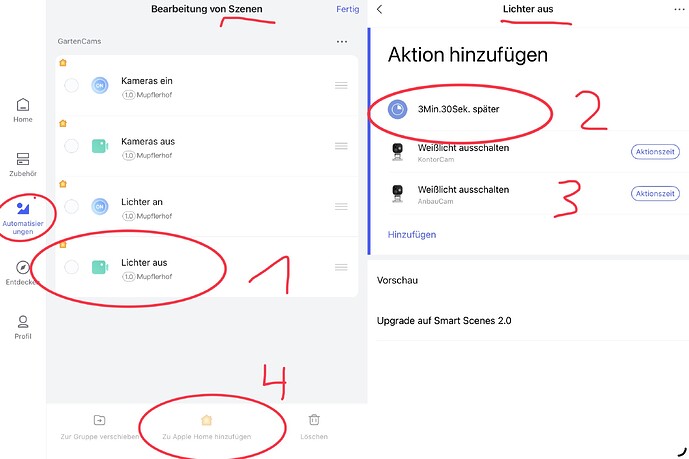The image size is (689, 459).
Task: Tap Aktionszeit for AnbauCam
Action: click(655, 193)
